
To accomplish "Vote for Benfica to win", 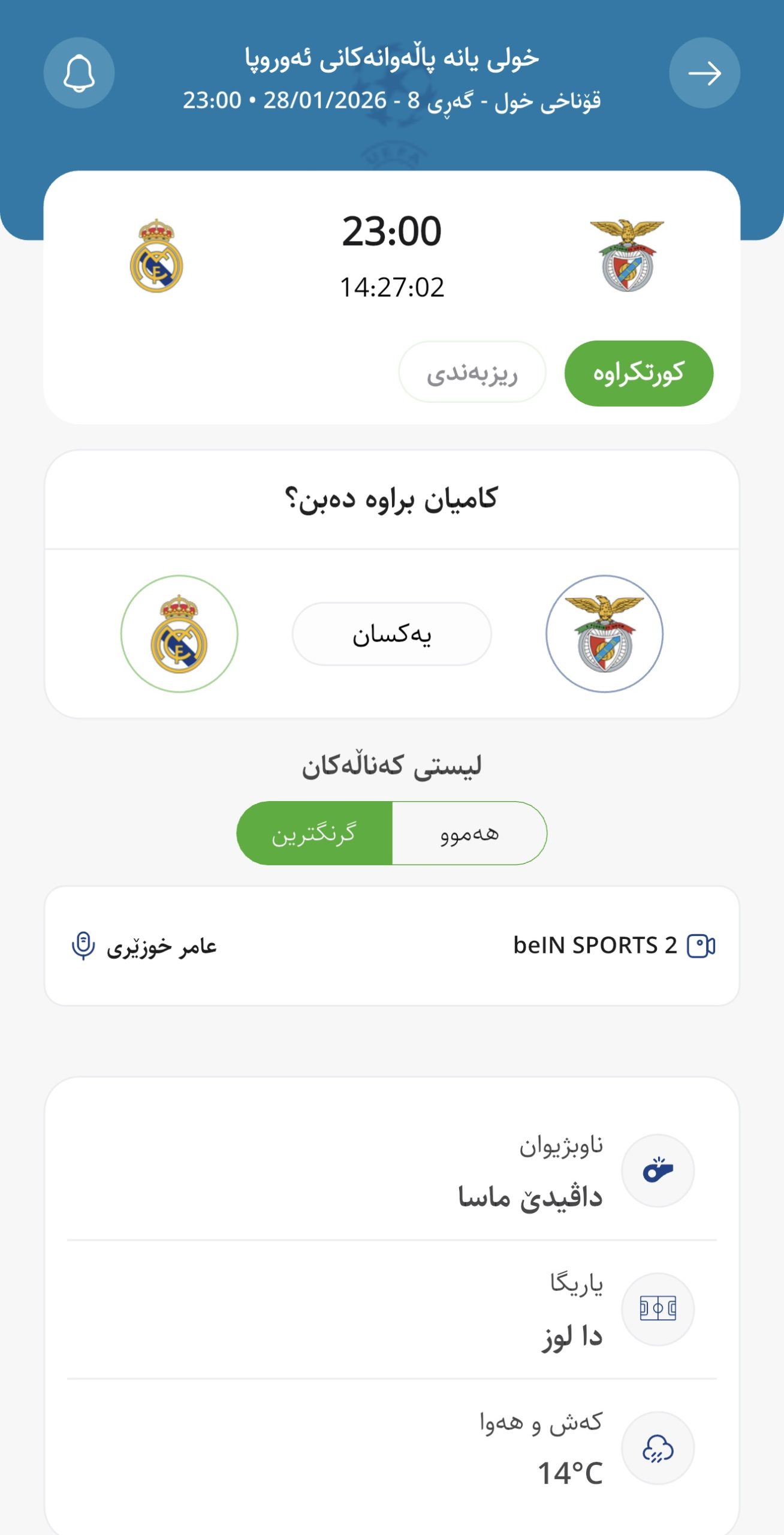I will coord(604,634).
